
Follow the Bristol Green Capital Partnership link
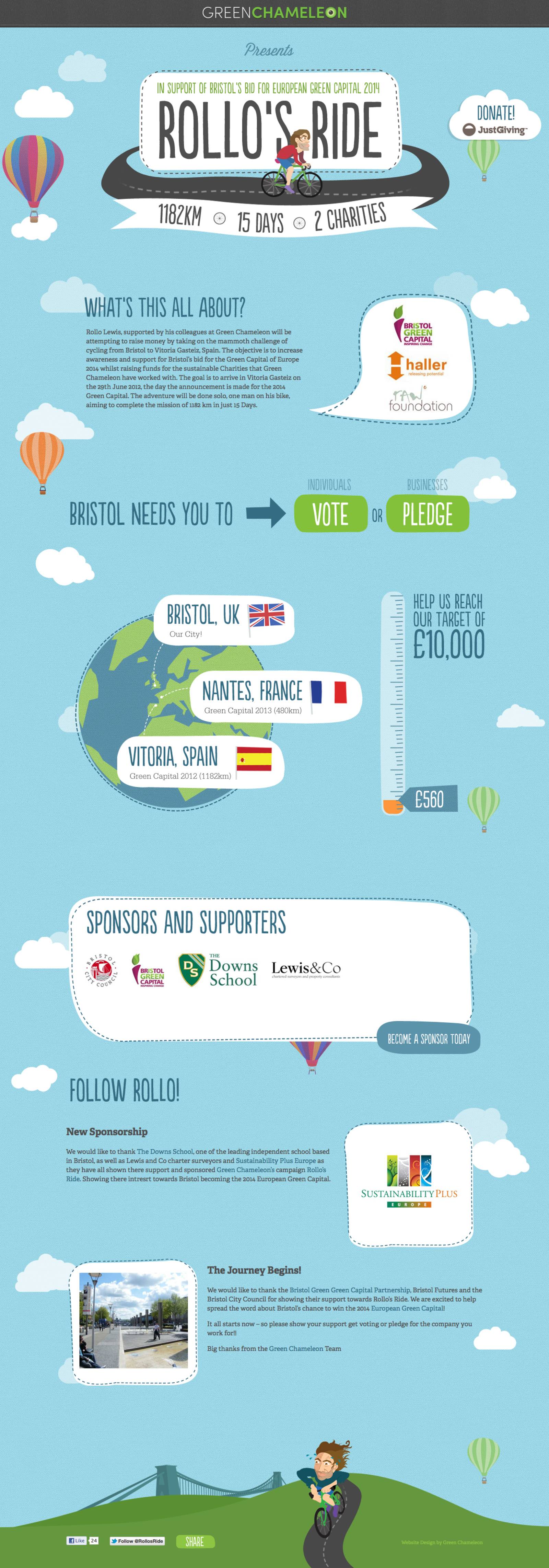[349, 1289]
